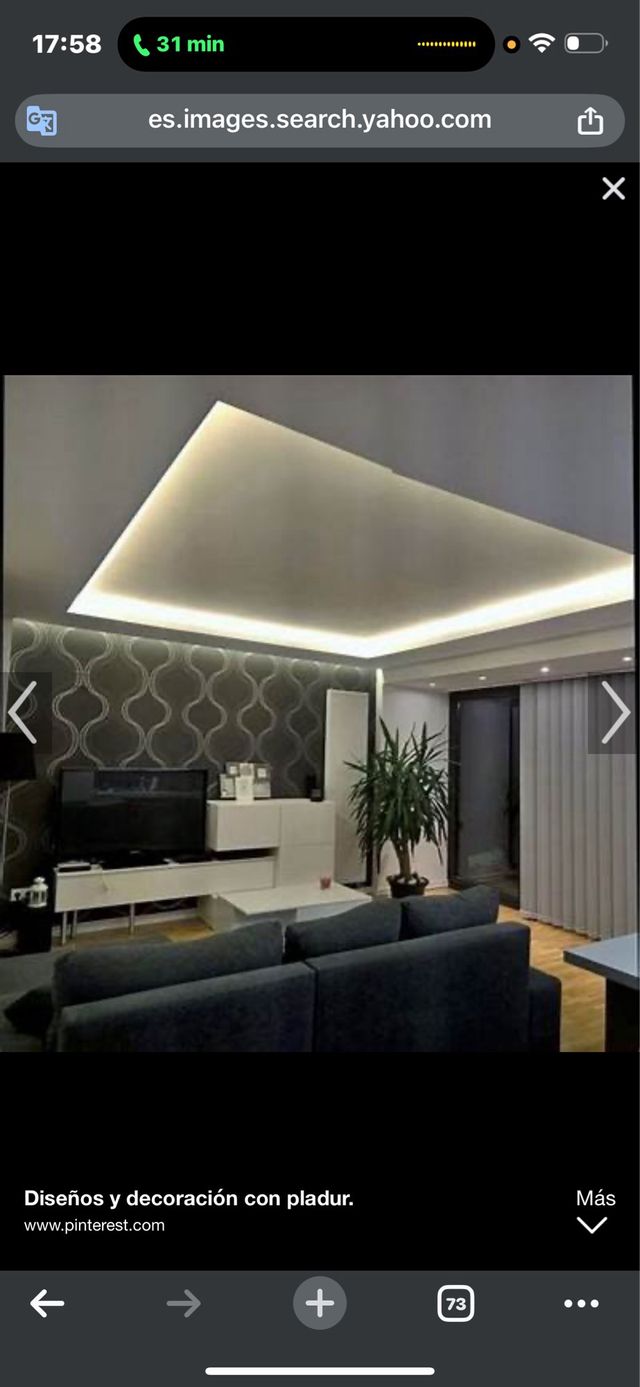Image resolution: width=640 pixels, height=1387 pixels.
Task: Show the next image result
Action: (615, 712)
